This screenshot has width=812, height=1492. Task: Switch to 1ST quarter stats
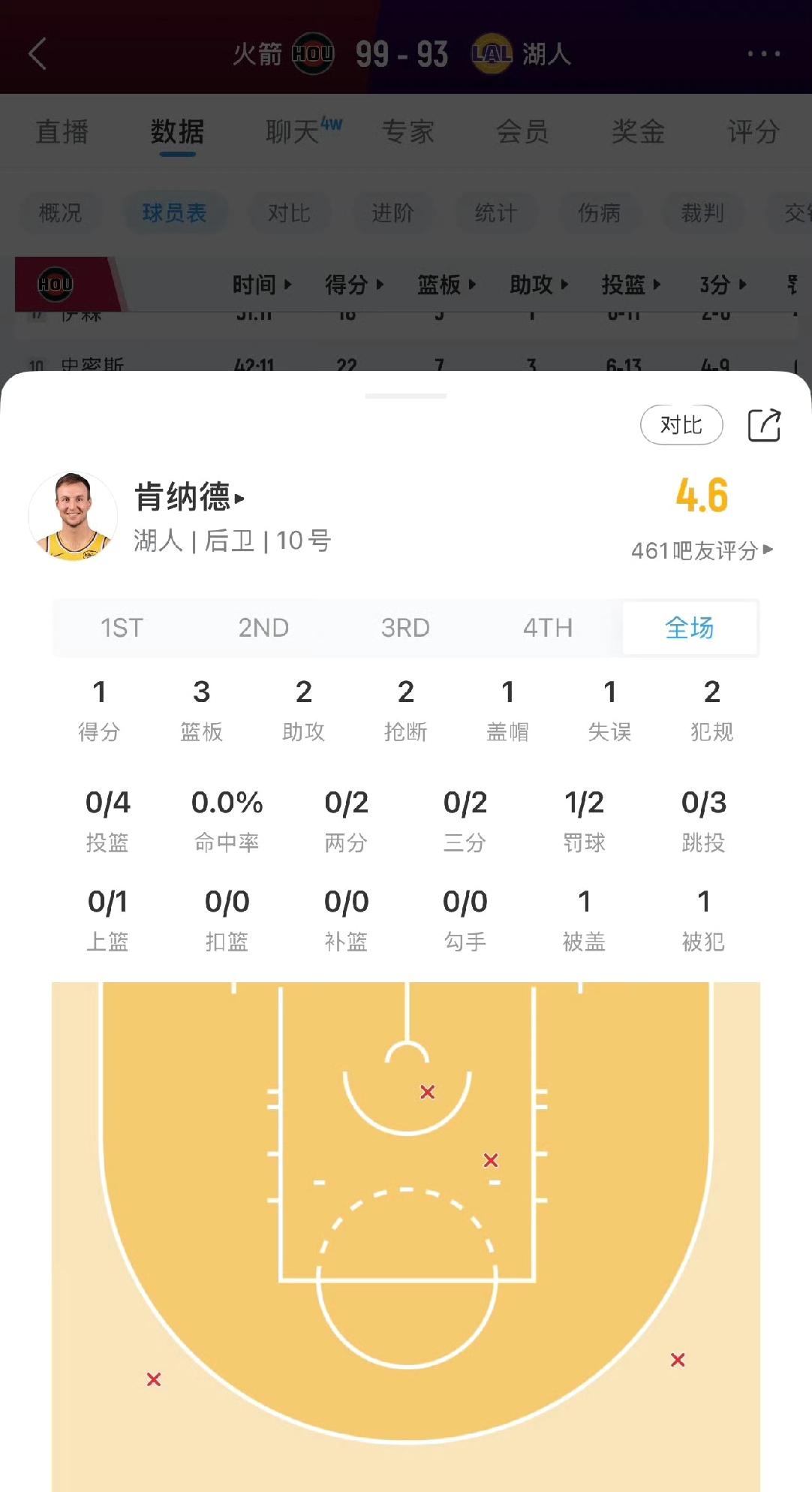(x=122, y=628)
